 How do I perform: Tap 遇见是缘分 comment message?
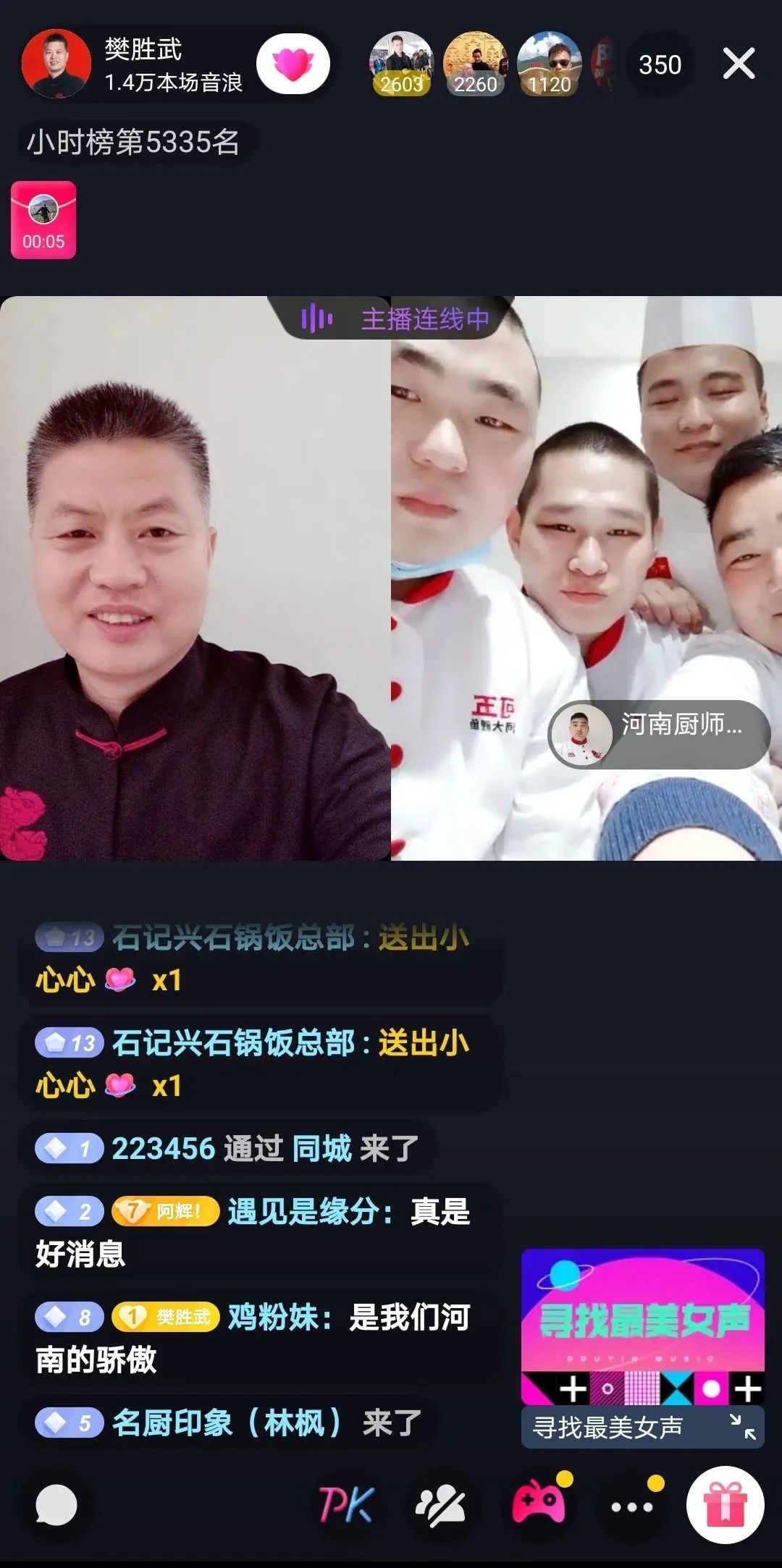pos(253,1232)
